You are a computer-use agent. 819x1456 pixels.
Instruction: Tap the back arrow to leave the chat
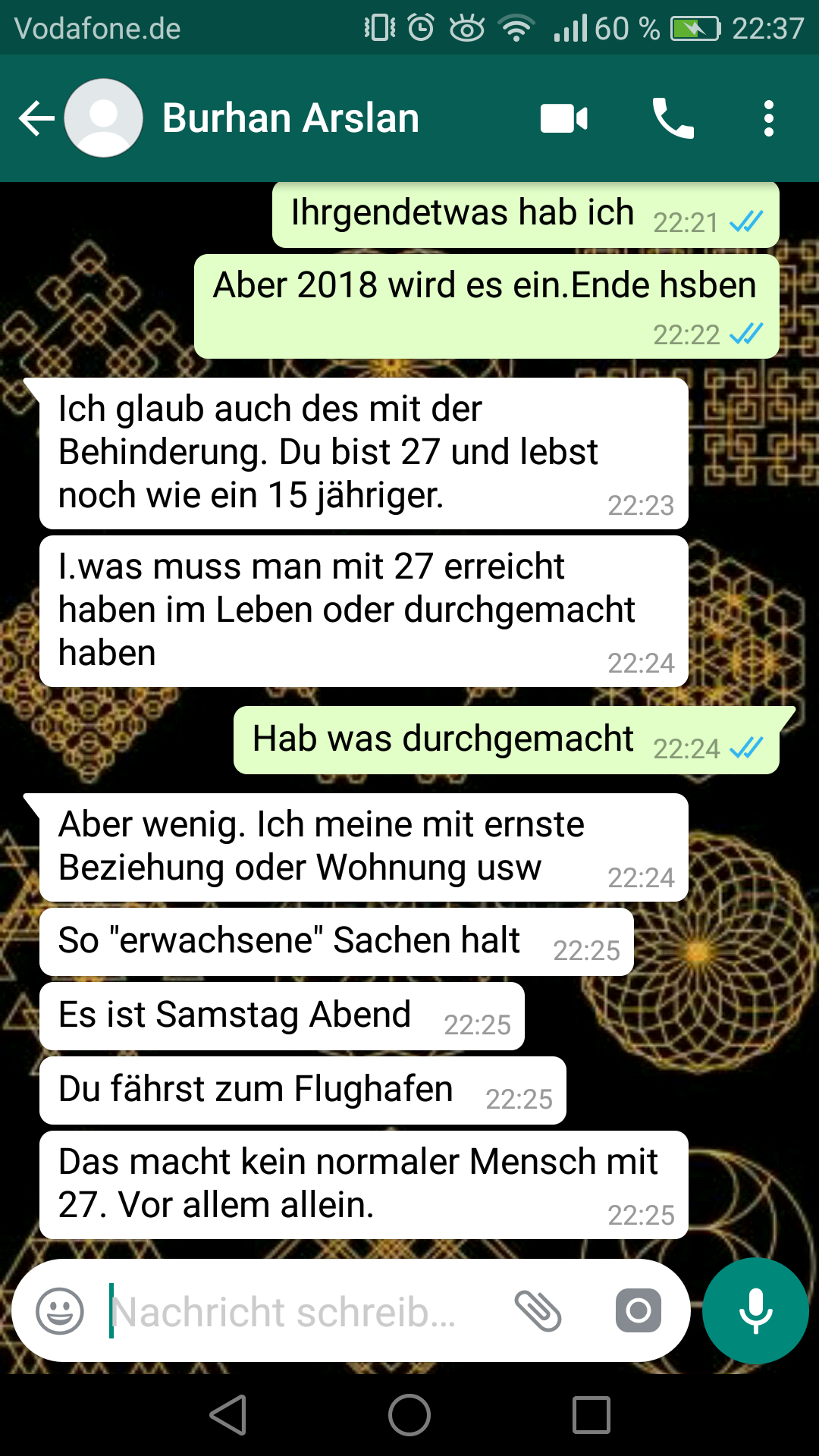click(35, 118)
